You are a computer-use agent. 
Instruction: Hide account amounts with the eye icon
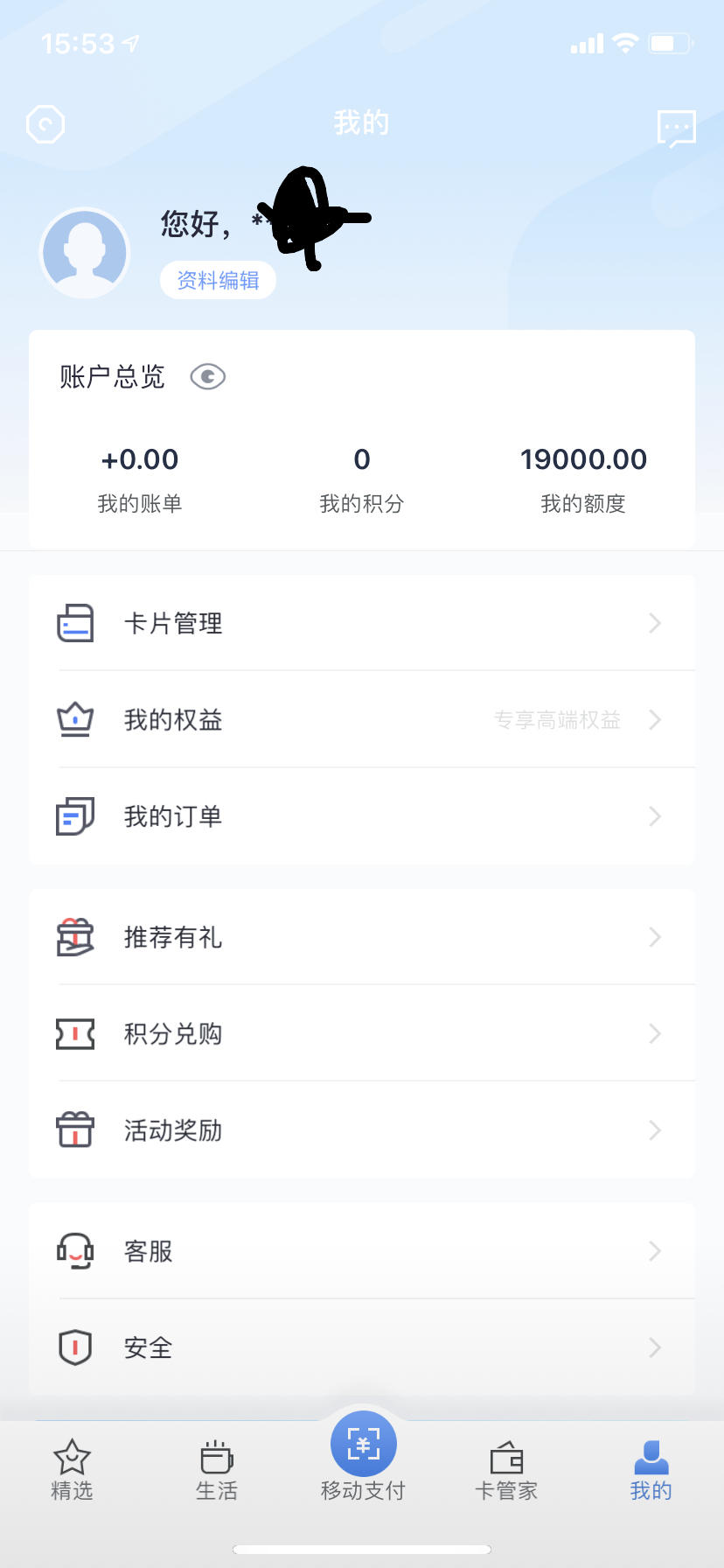[x=208, y=377]
